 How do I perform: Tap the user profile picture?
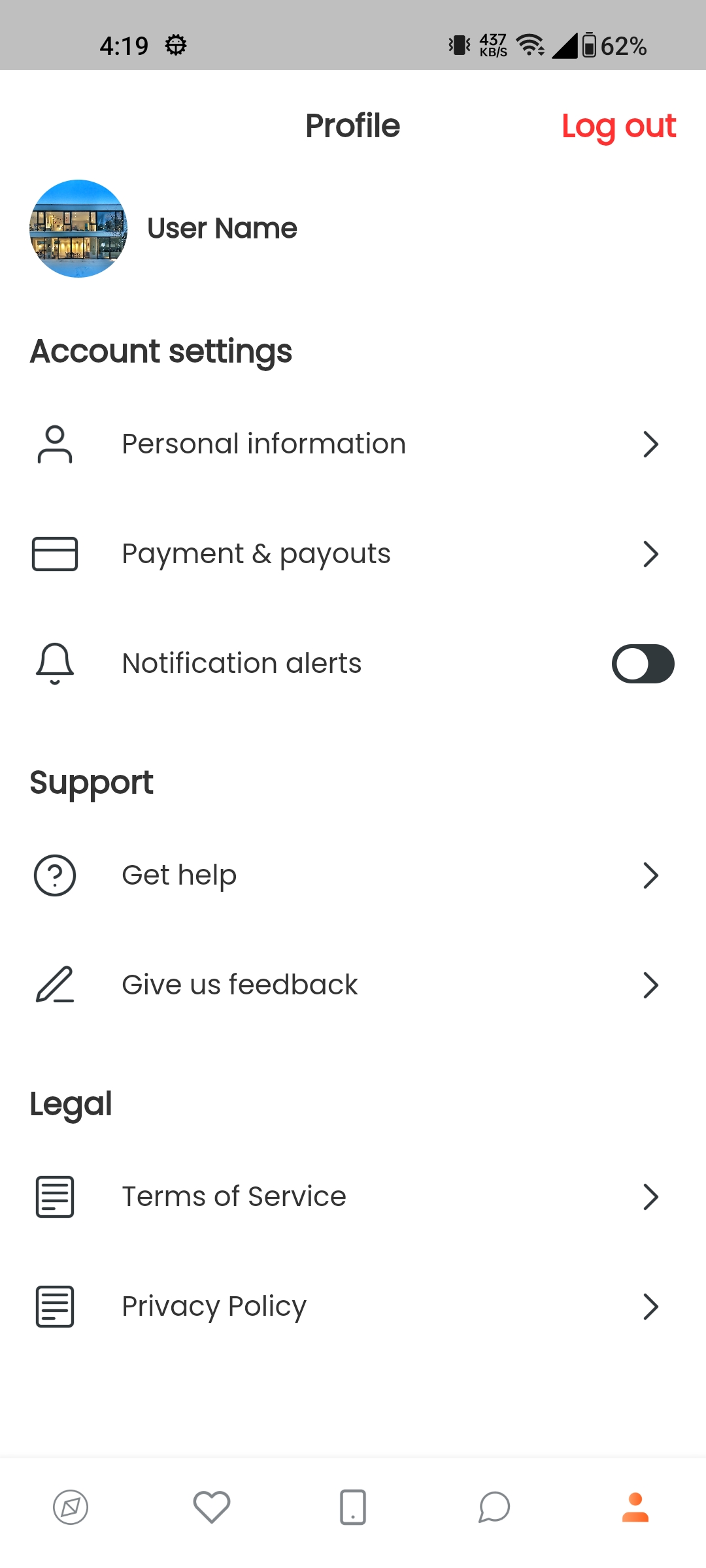78,229
